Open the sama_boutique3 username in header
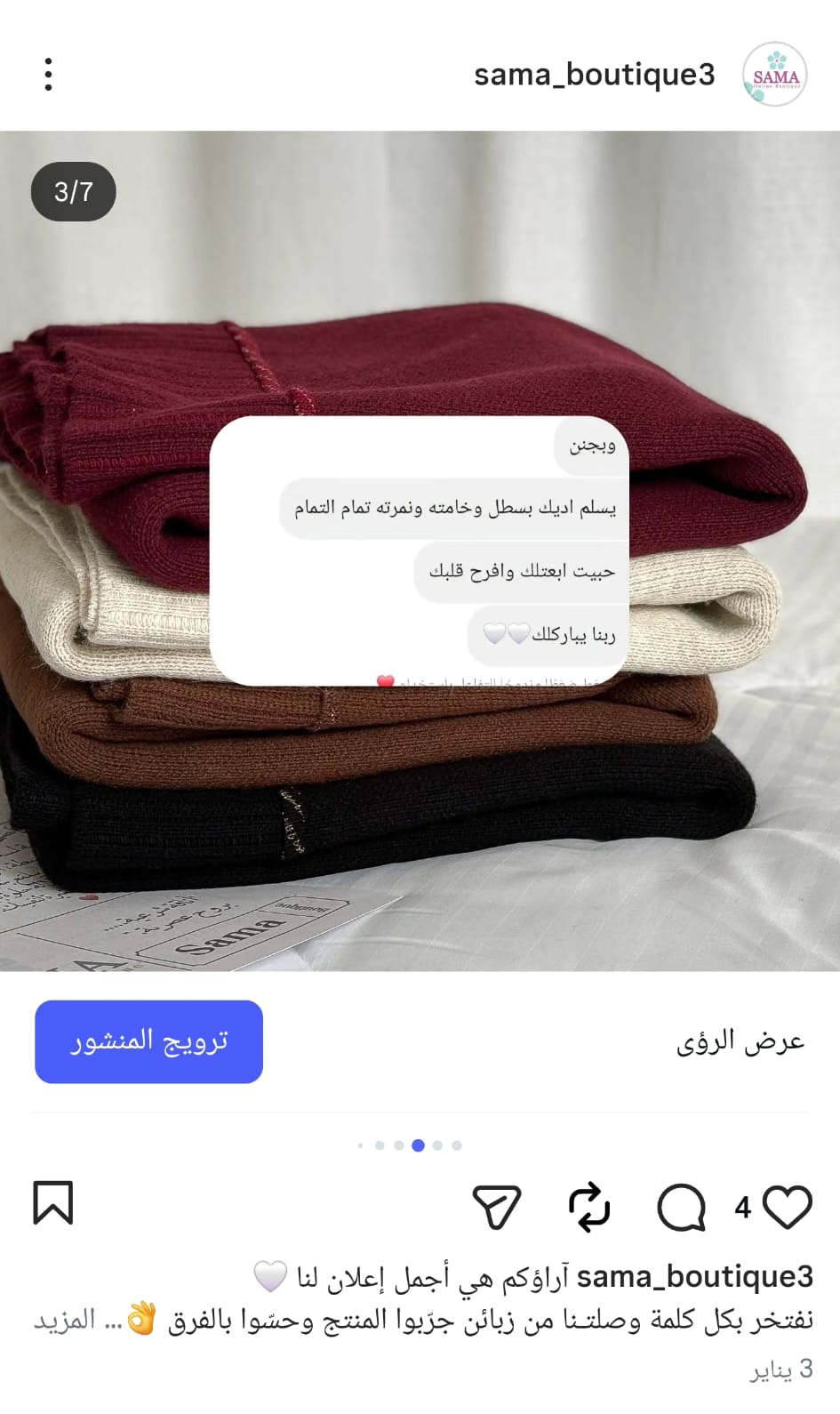840x1414 pixels. (x=594, y=75)
